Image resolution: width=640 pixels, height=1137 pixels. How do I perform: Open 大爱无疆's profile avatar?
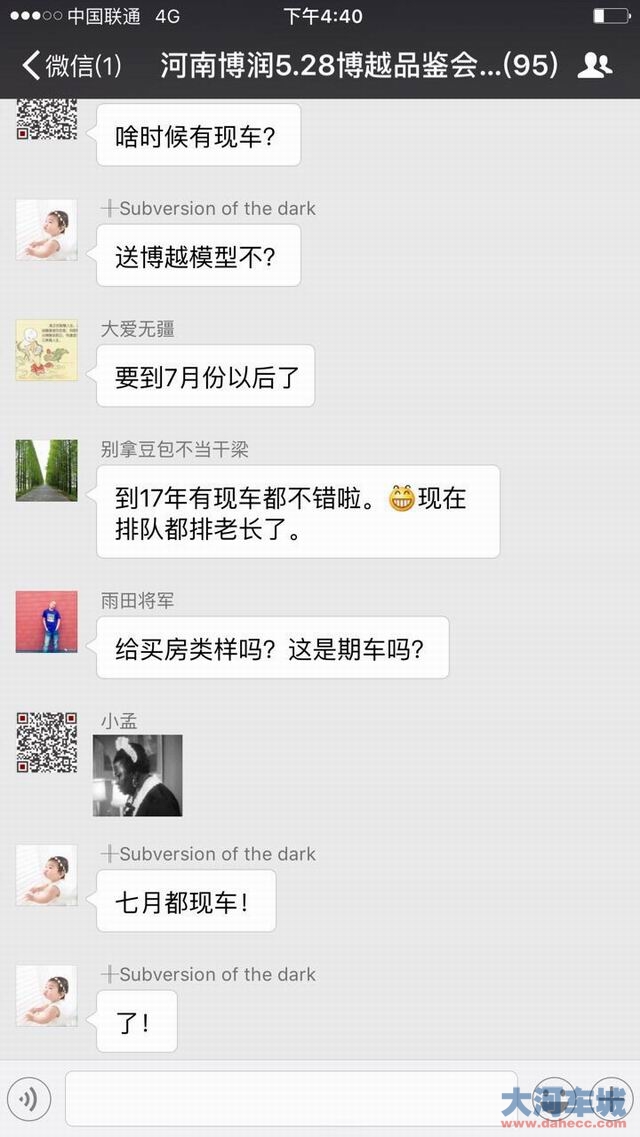(x=46, y=350)
